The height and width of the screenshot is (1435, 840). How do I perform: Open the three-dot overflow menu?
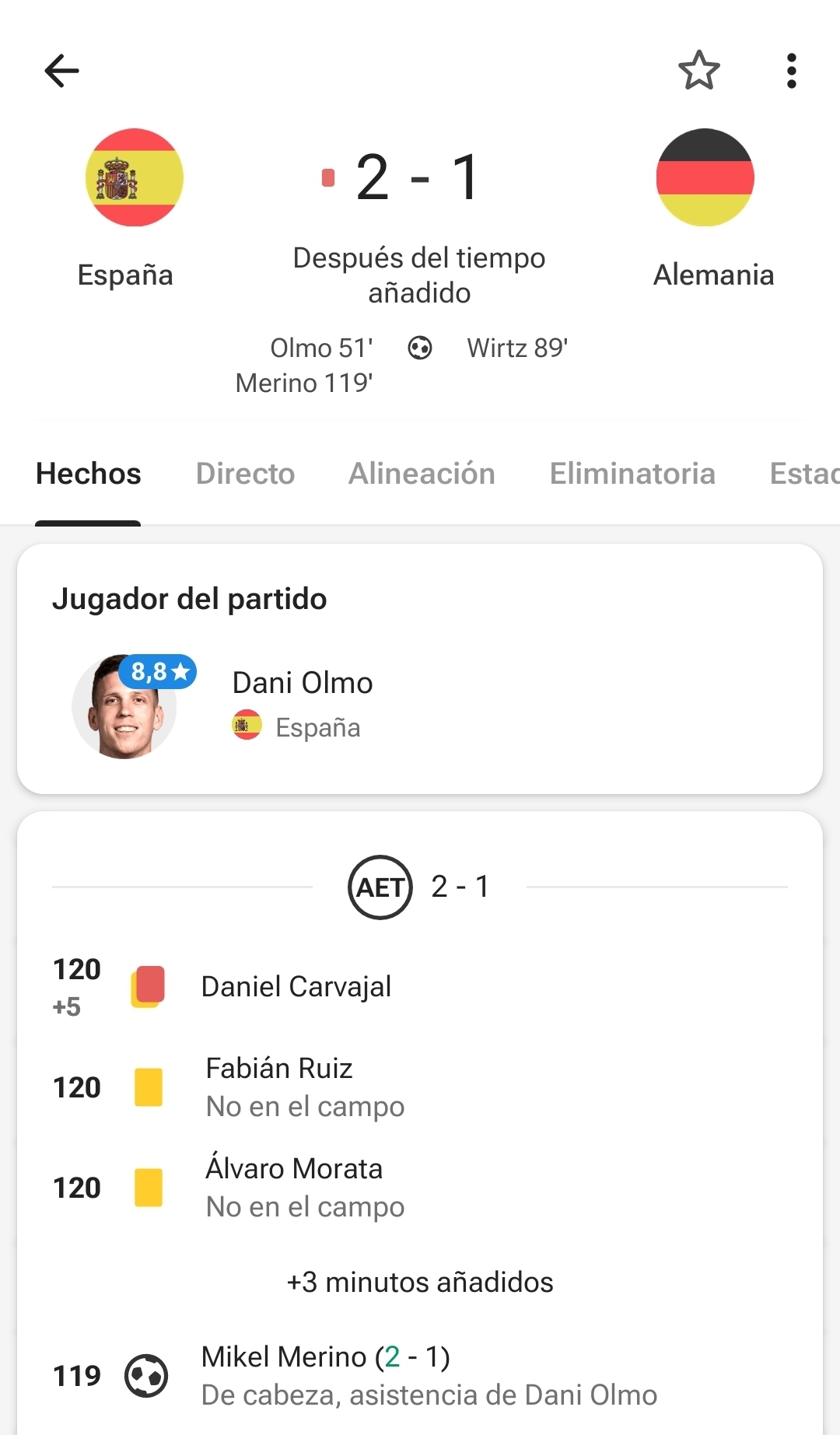coord(791,71)
